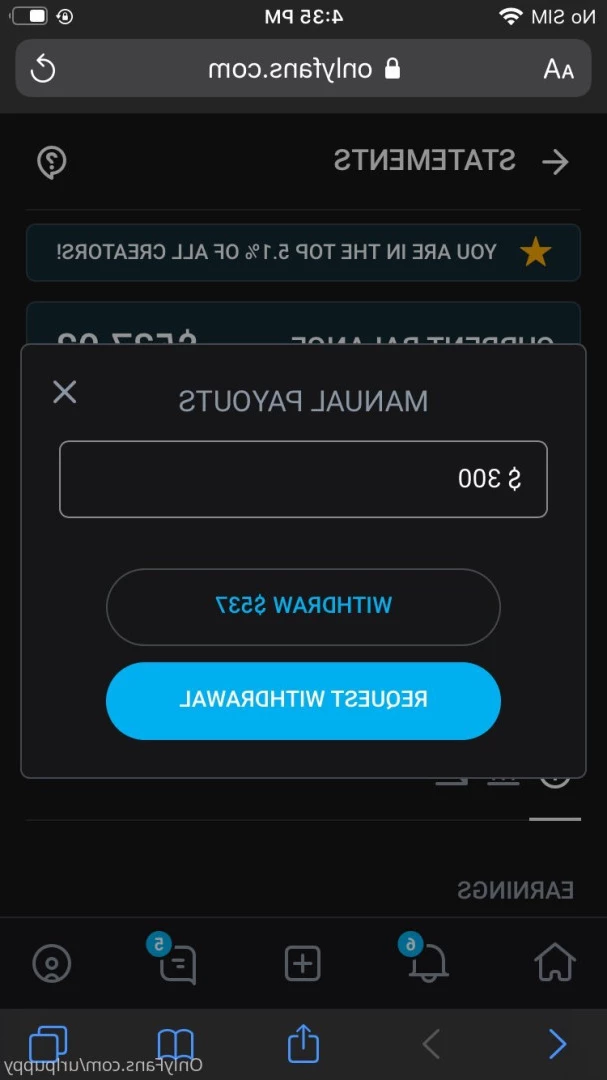This screenshot has width=607, height=1080.
Task: Close the Manual Payouts dialog
Action: 65,393
